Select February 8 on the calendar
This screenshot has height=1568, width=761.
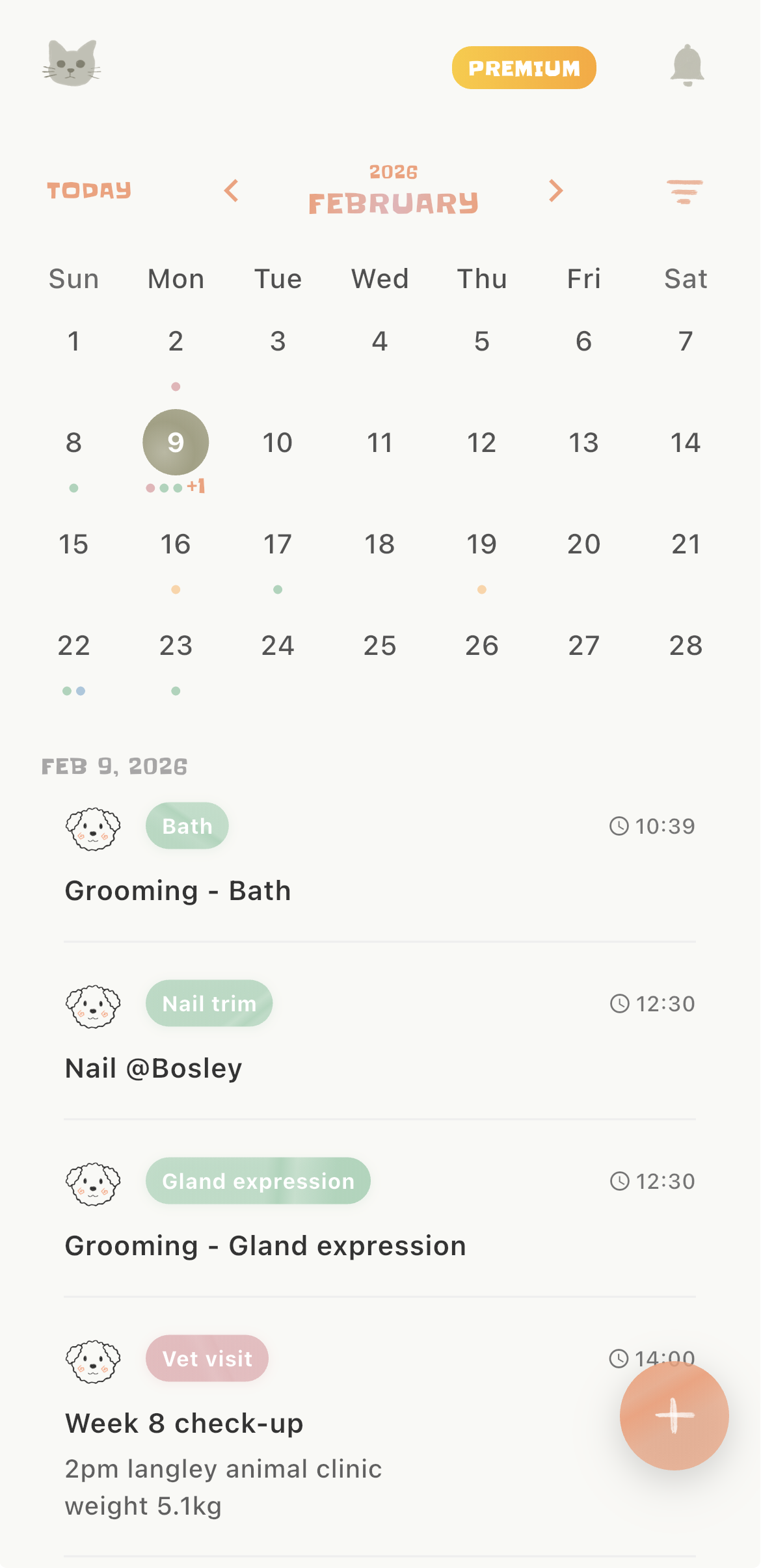pos(73,444)
